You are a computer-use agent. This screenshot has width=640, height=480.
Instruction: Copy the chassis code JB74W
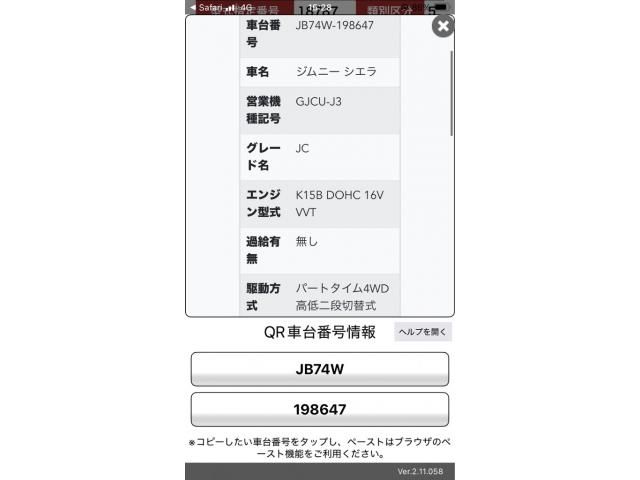click(319, 369)
